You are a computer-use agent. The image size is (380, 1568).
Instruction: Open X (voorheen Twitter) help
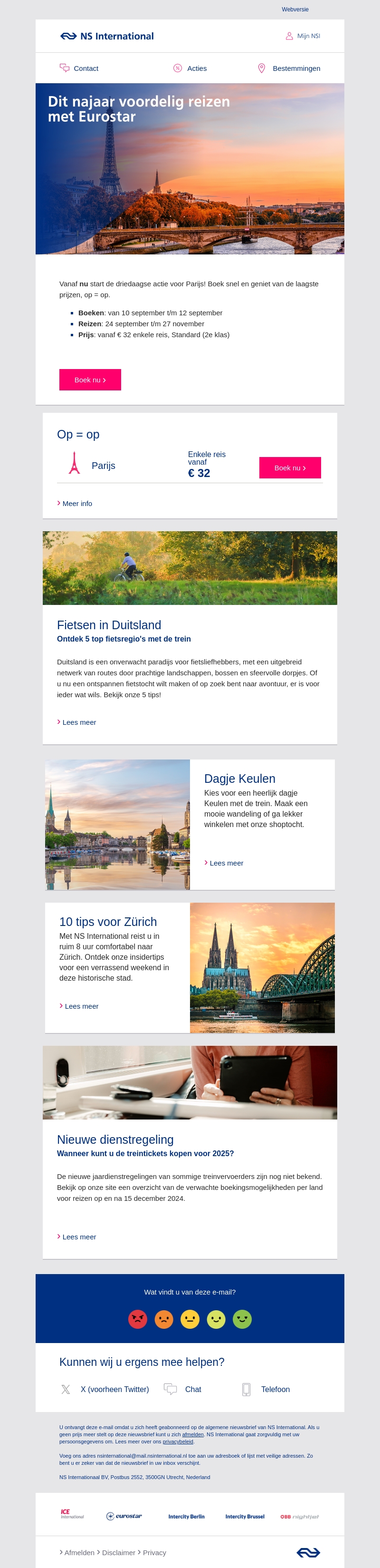pyautogui.click(x=114, y=1389)
